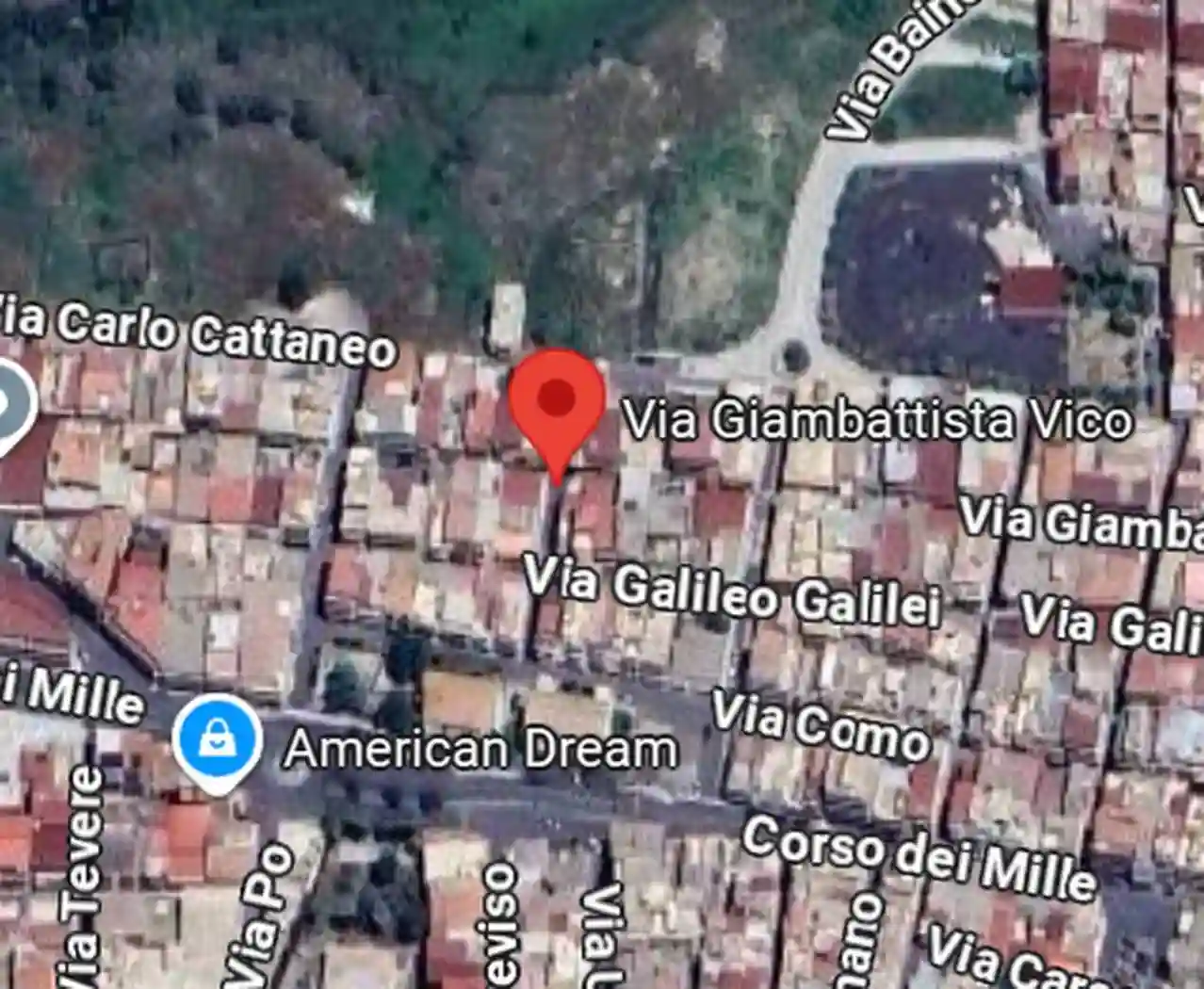Viewport: 1204px width, 989px height.
Task: Open the American Dream shop marker
Action: click(x=218, y=740)
